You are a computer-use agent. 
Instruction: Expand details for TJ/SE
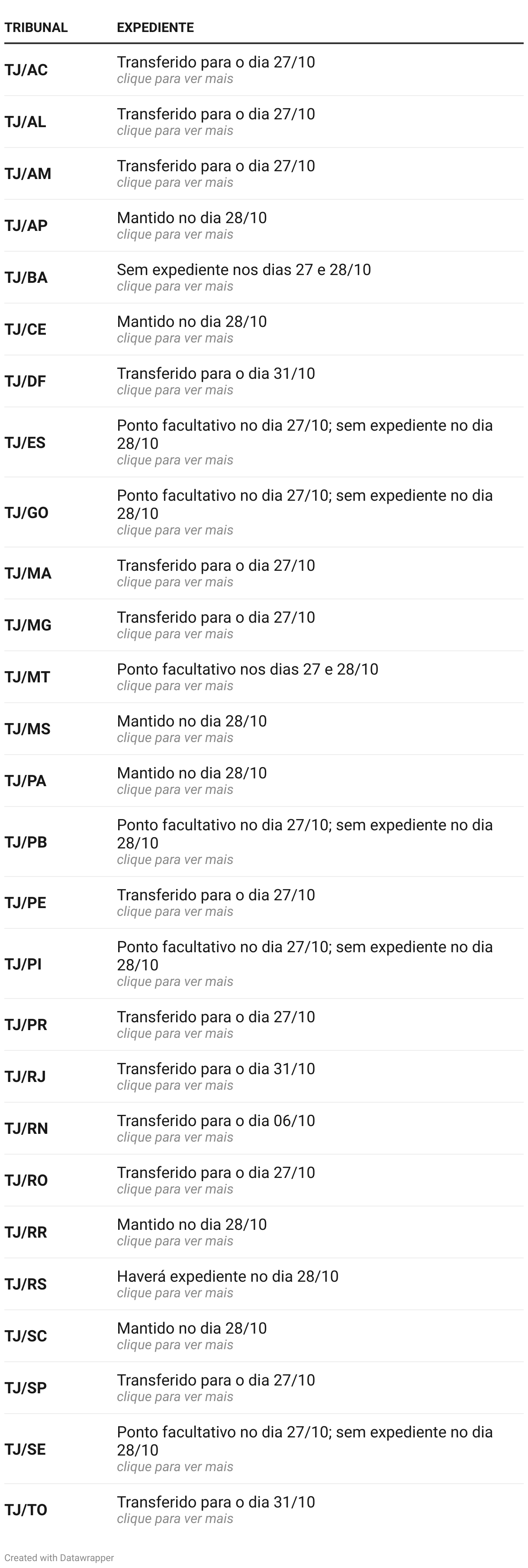pos(175,1467)
